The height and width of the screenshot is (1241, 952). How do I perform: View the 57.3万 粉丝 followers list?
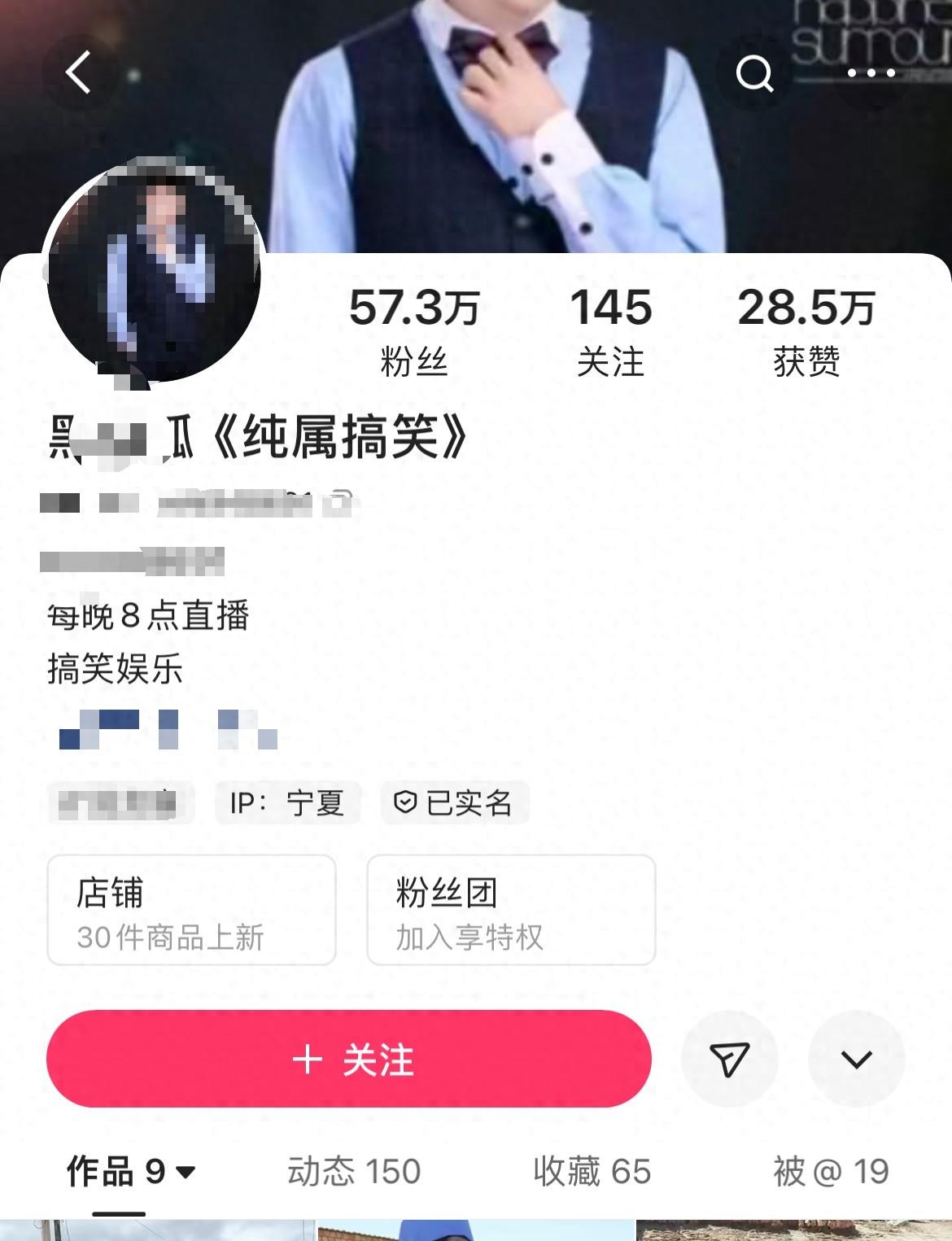(413, 331)
